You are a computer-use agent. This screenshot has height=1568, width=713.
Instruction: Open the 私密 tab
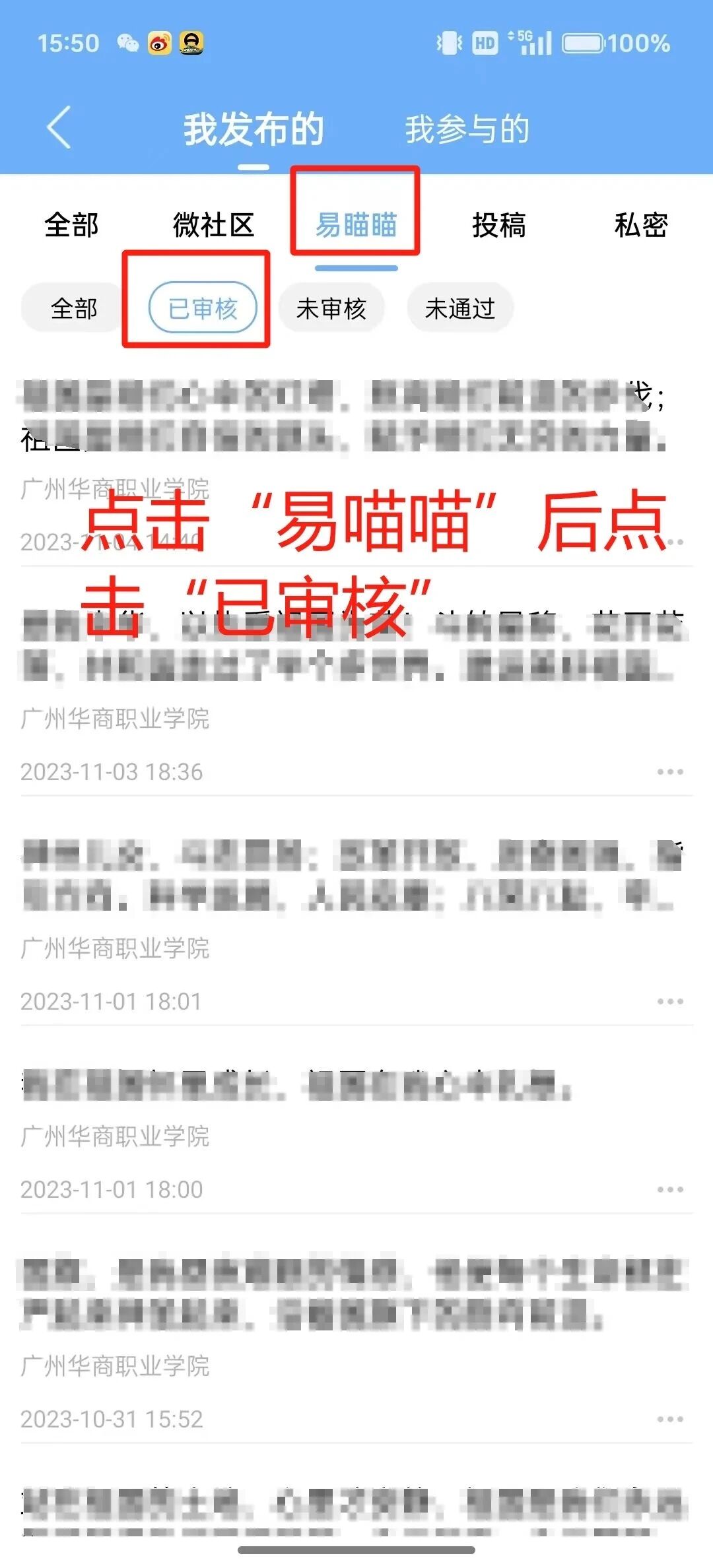pos(640,225)
